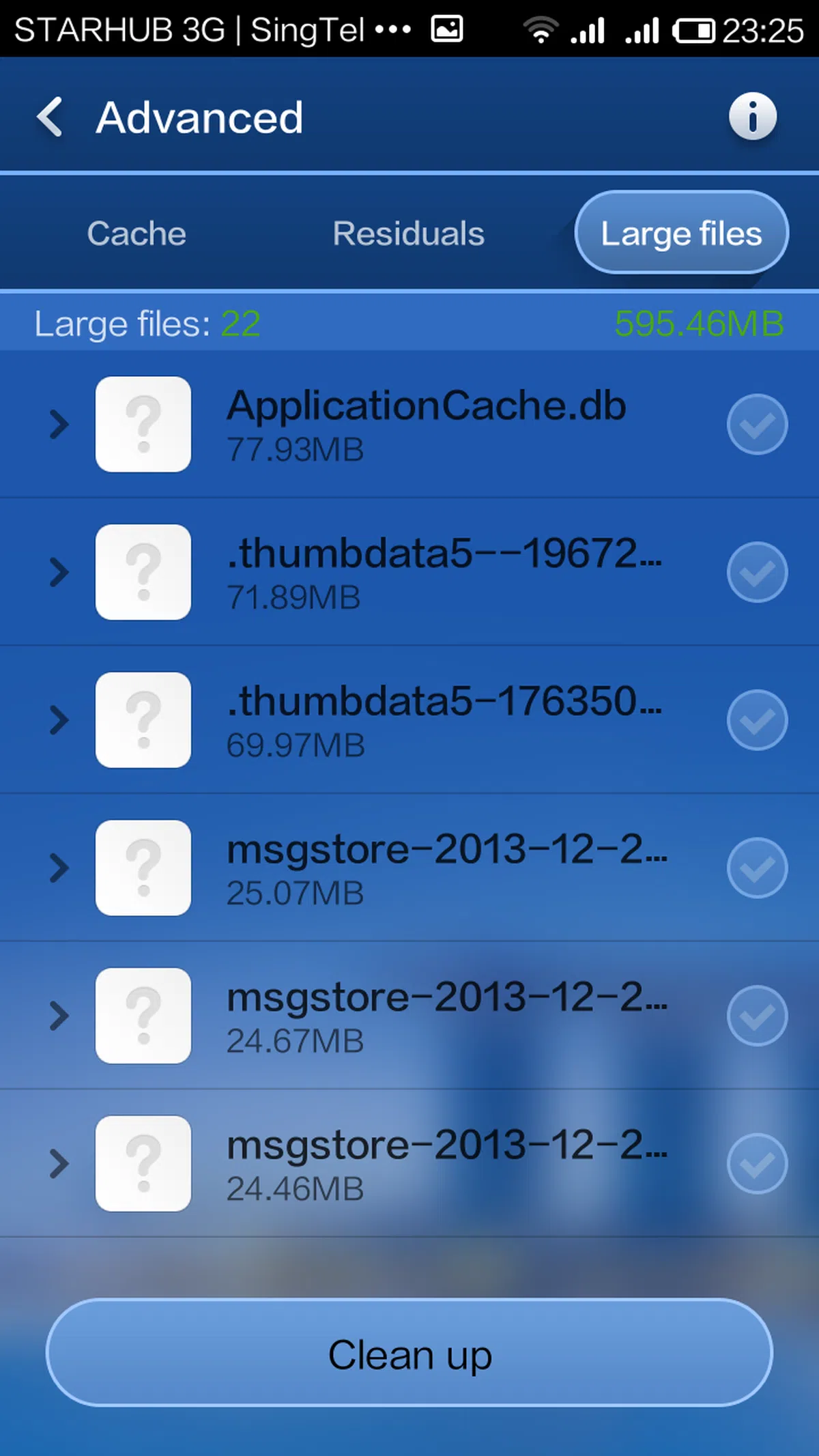Expand the 25.07MB msgstore row chevron
The height and width of the screenshot is (1456, 819).
pos(60,868)
